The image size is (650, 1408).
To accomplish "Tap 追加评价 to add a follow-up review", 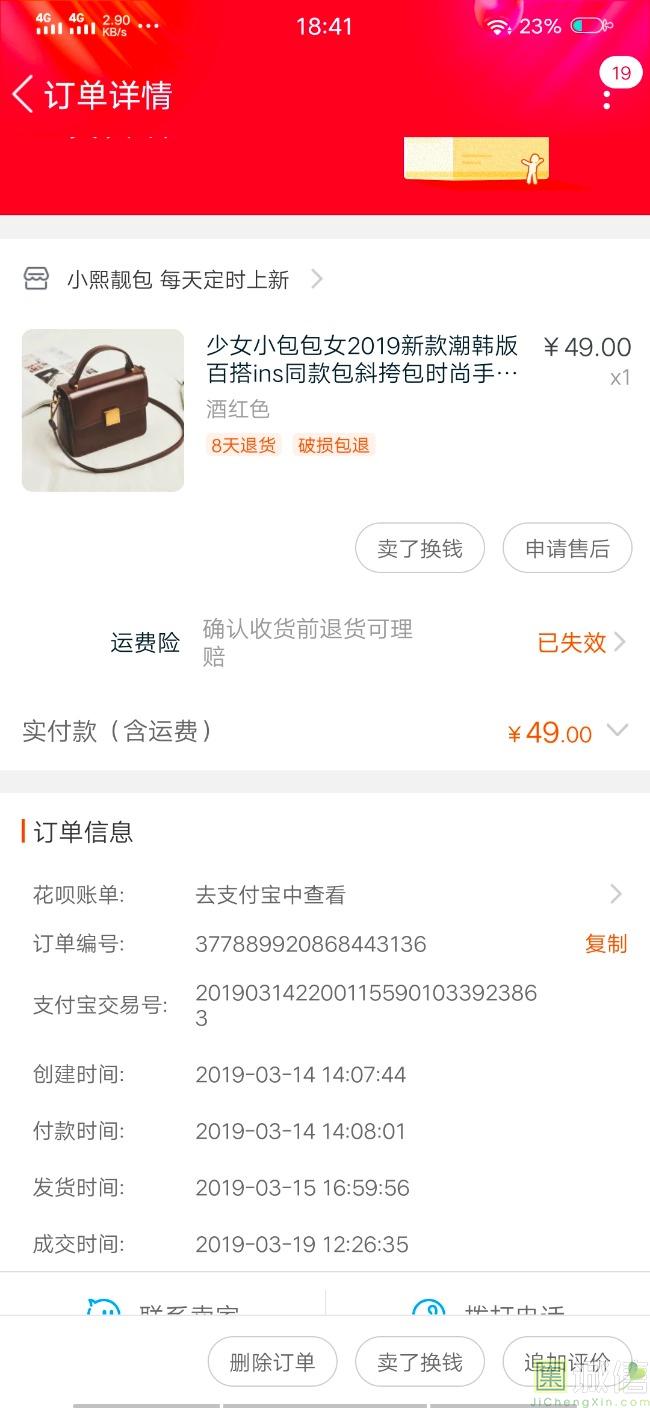I will tap(567, 1362).
